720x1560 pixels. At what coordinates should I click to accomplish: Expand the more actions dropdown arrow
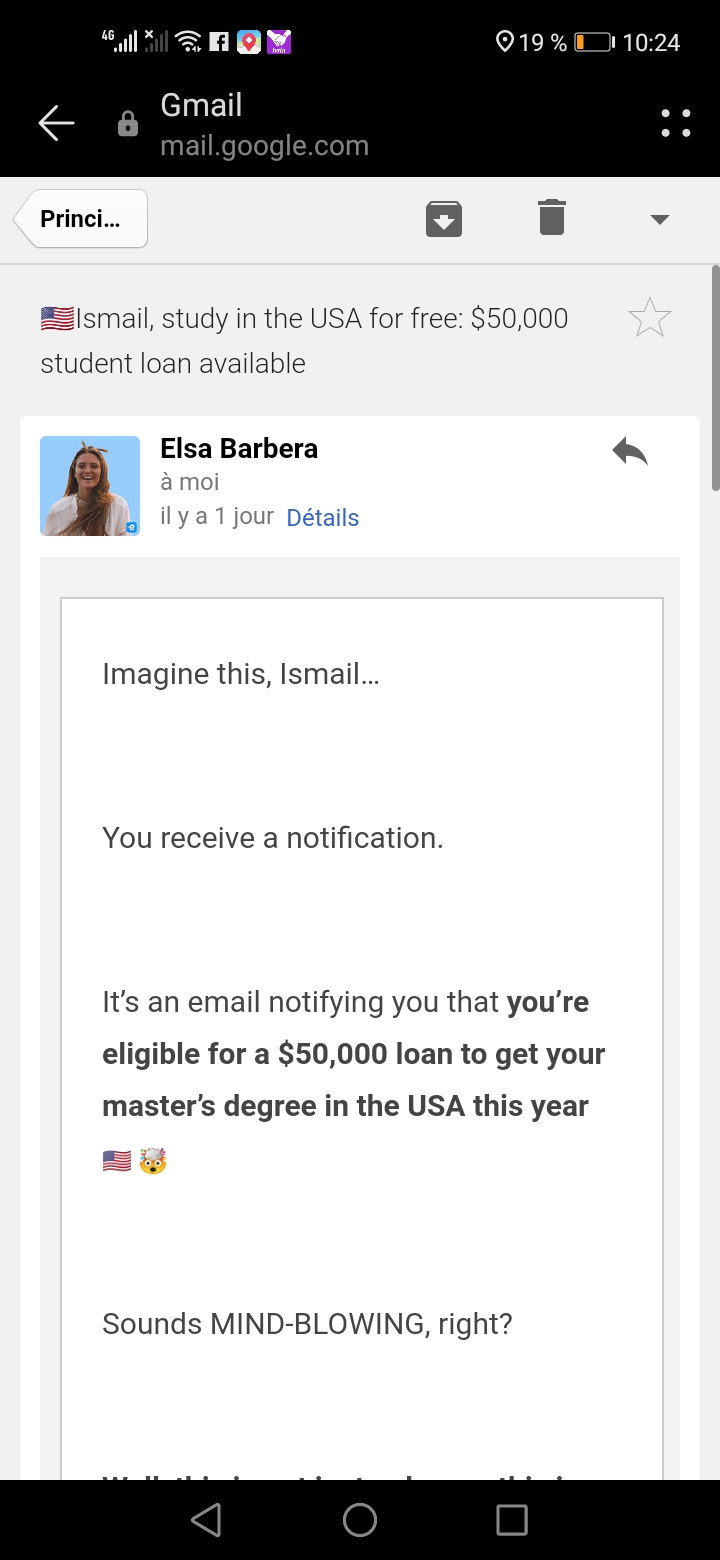coord(659,219)
